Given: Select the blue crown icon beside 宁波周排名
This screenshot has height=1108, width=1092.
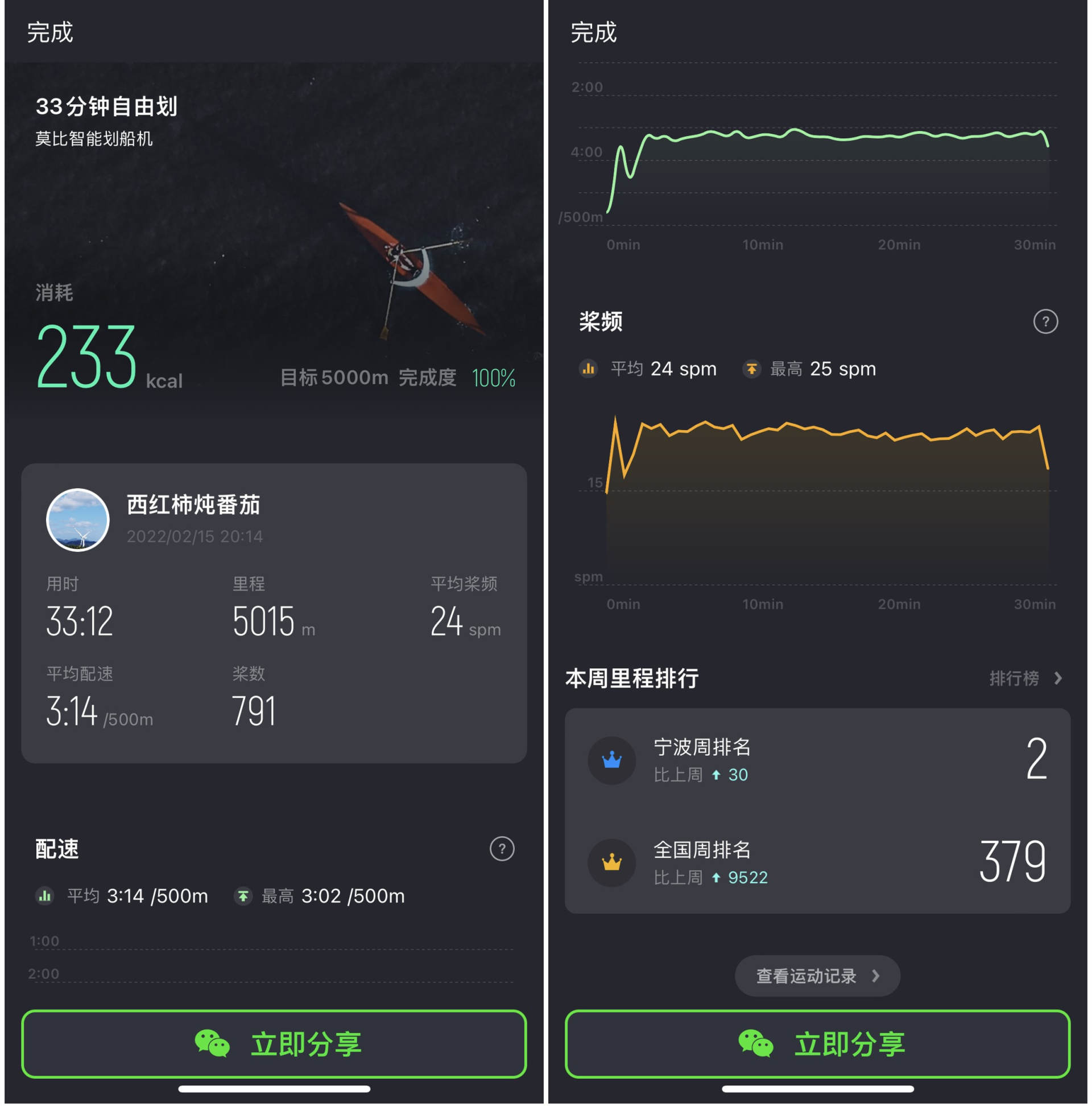Looking at the screenshot, I should coord(611,760).
